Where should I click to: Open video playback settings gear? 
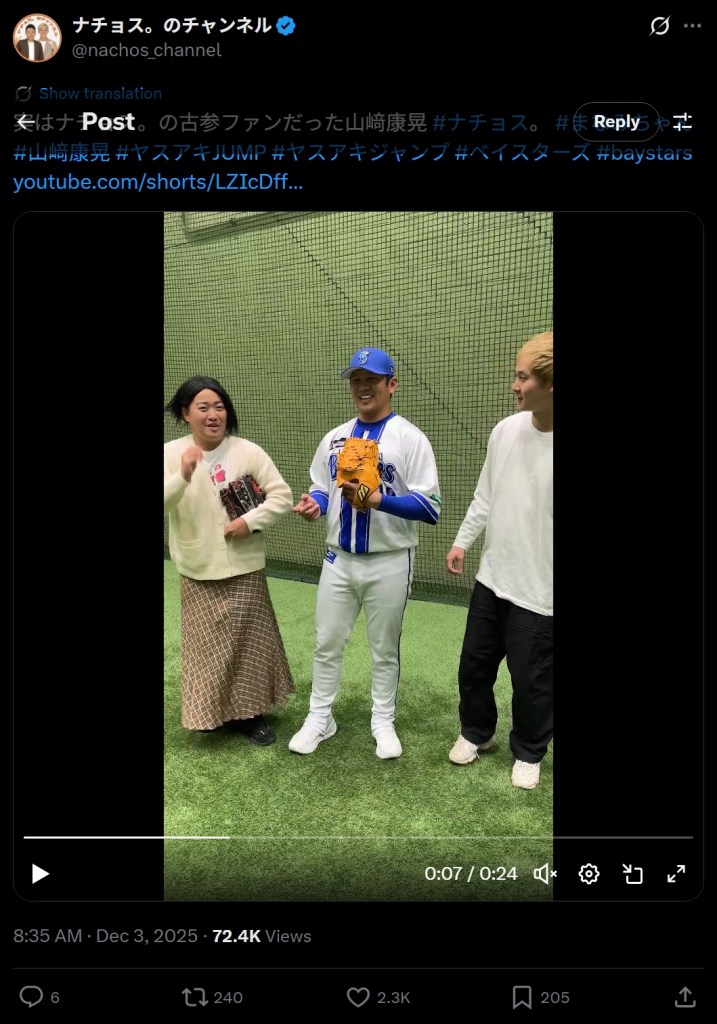click(x=589, y=874)
